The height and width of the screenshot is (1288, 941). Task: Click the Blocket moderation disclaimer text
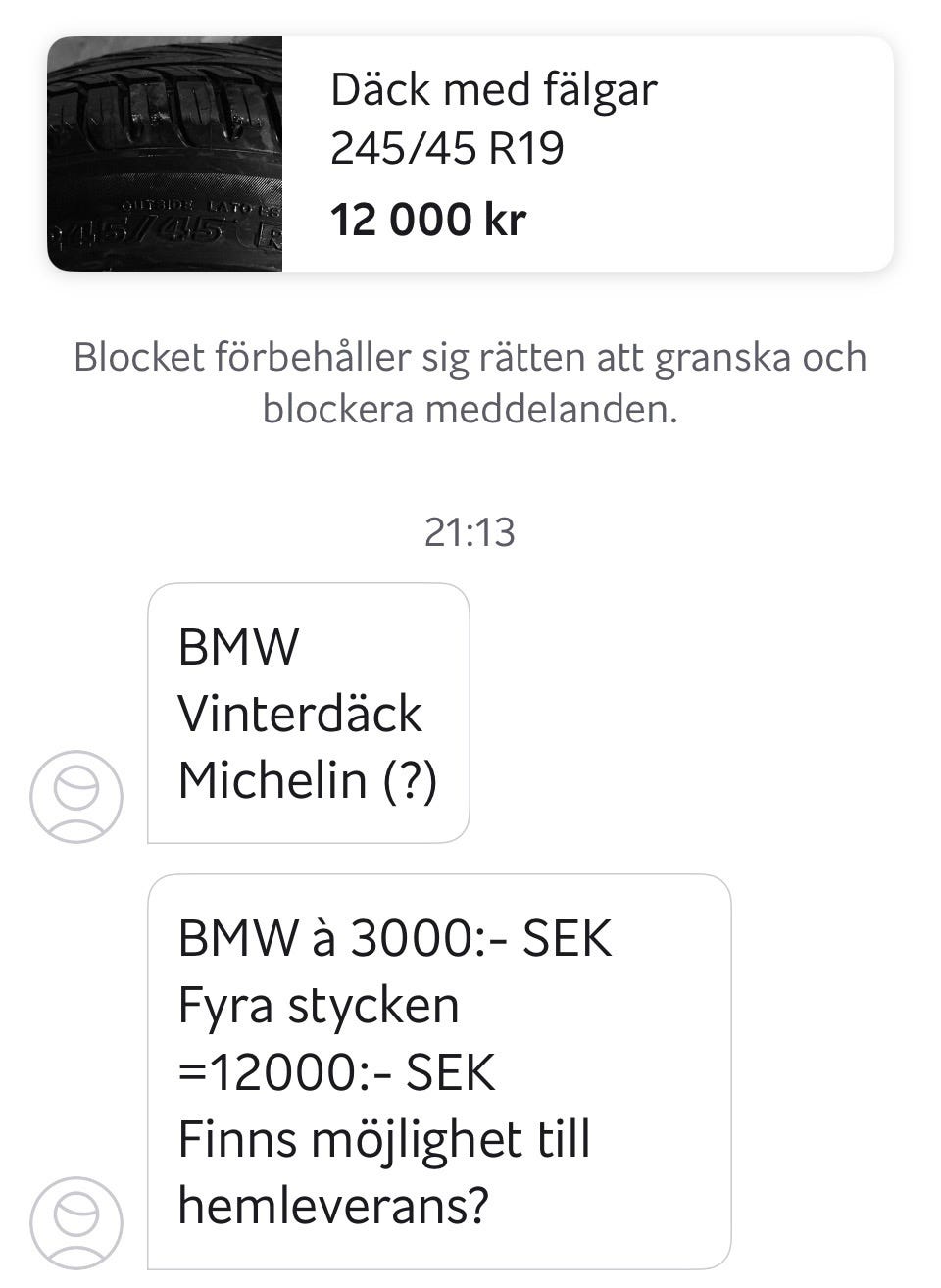(470, 379)
